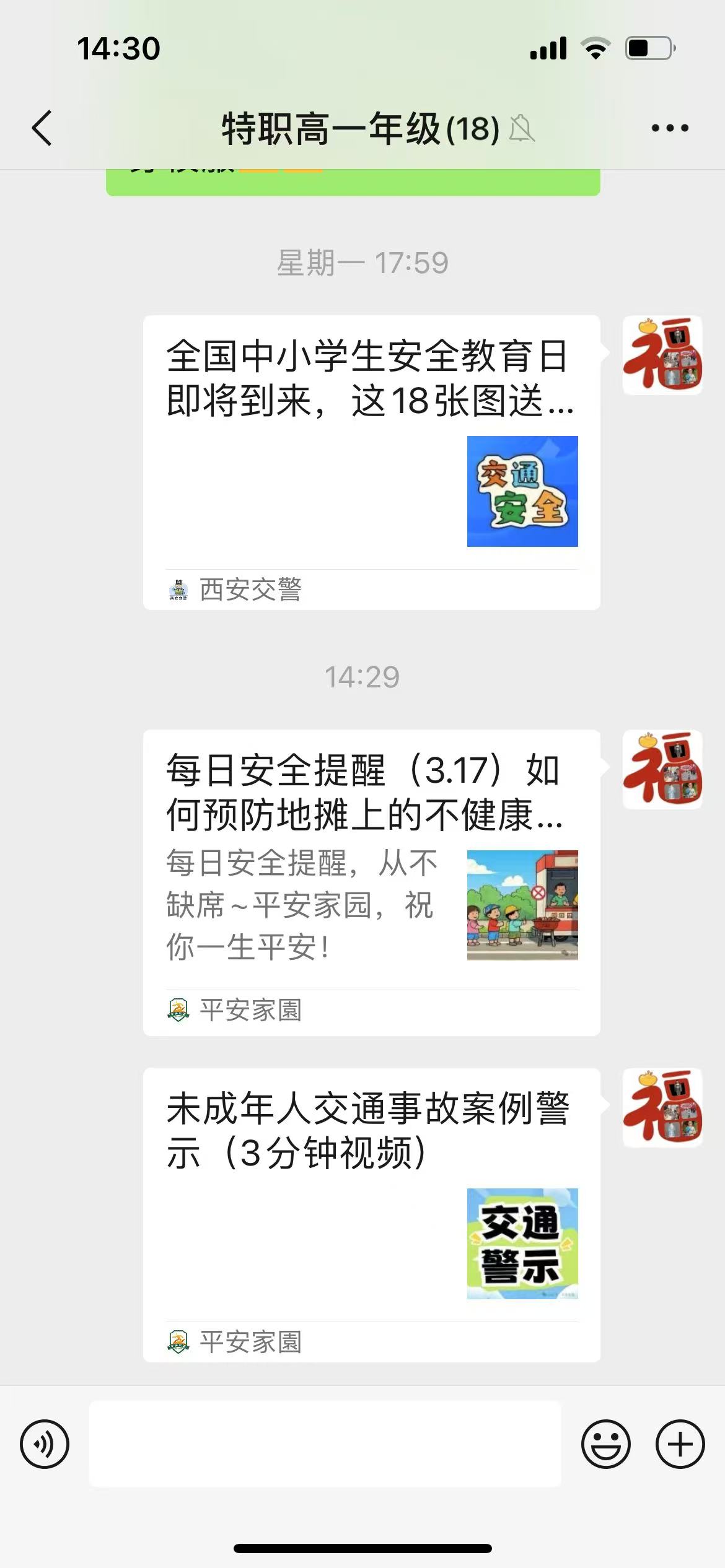Open the 全国中小学生安全教育日 article card

(371, 462)
